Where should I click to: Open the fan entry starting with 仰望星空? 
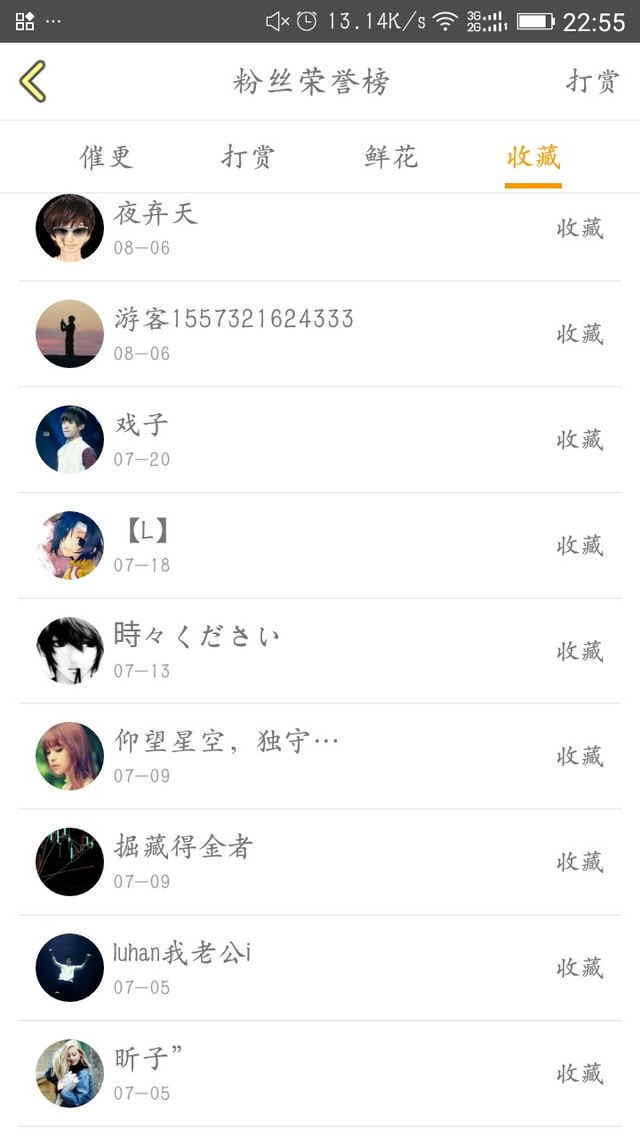(320, 757)
